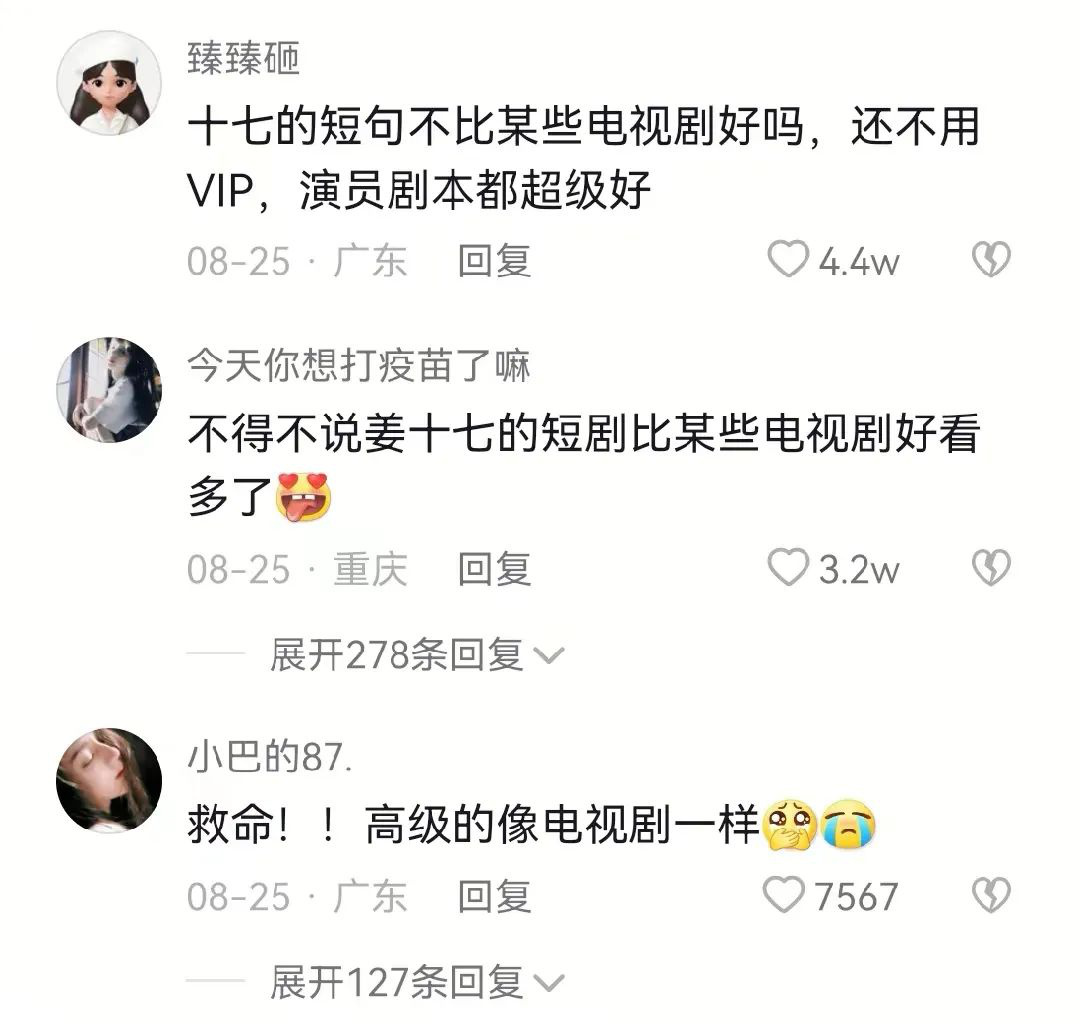Expand the 127 replies
The width and height of the screenshot is (1080, 1024).
pyautogui.click(x=416, y=982)
